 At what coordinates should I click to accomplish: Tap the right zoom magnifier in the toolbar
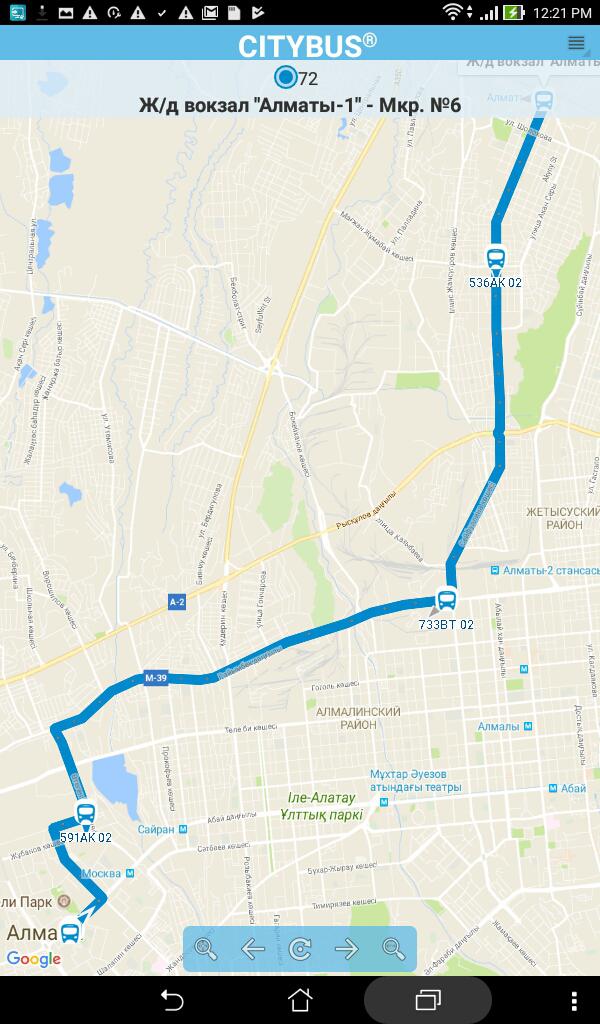394,949
